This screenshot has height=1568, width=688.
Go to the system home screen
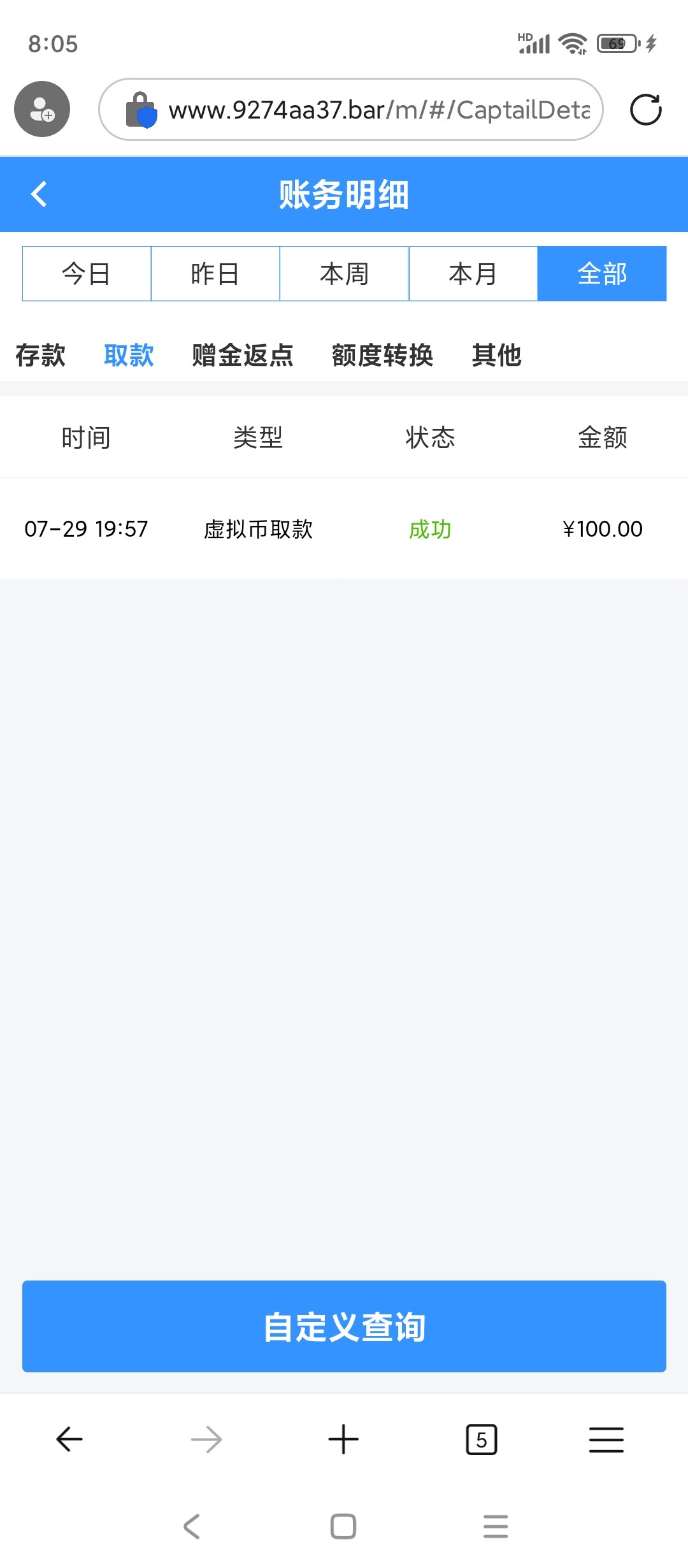(x=343, y=1527)
